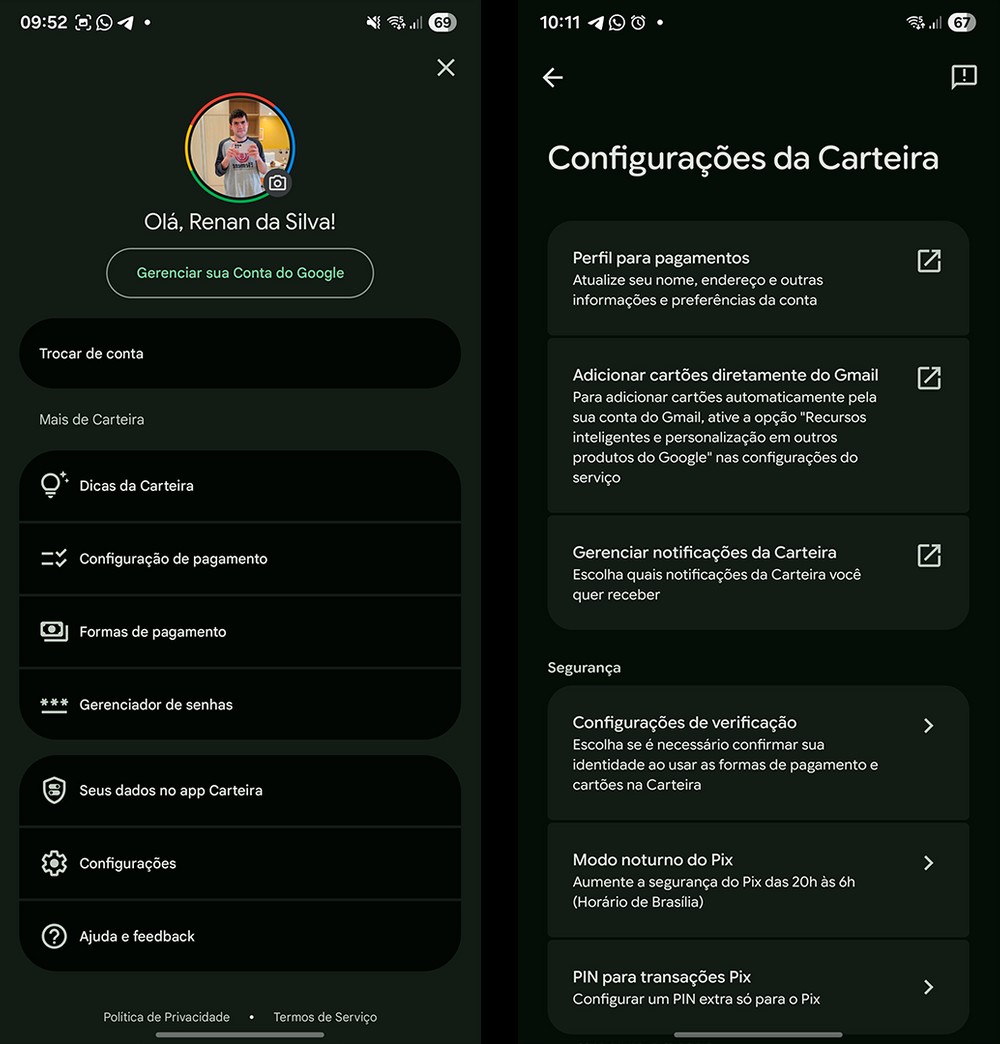Open Perfil para pagamentos
Viewport: 1000px width, 1044px height.
click(758, 278)
